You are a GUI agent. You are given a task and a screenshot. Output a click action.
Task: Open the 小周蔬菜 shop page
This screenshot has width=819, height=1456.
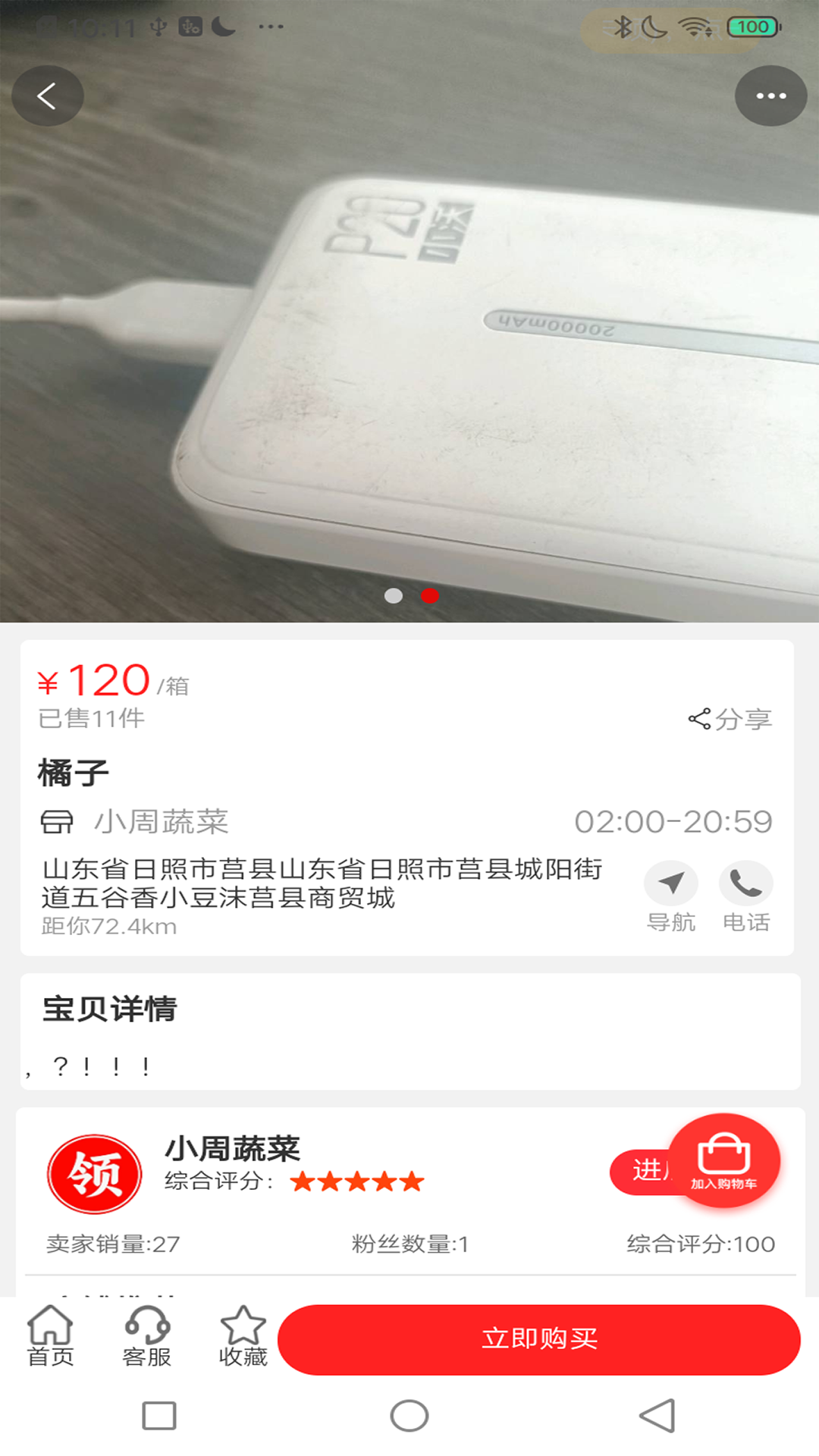[x=231, y=1149]
